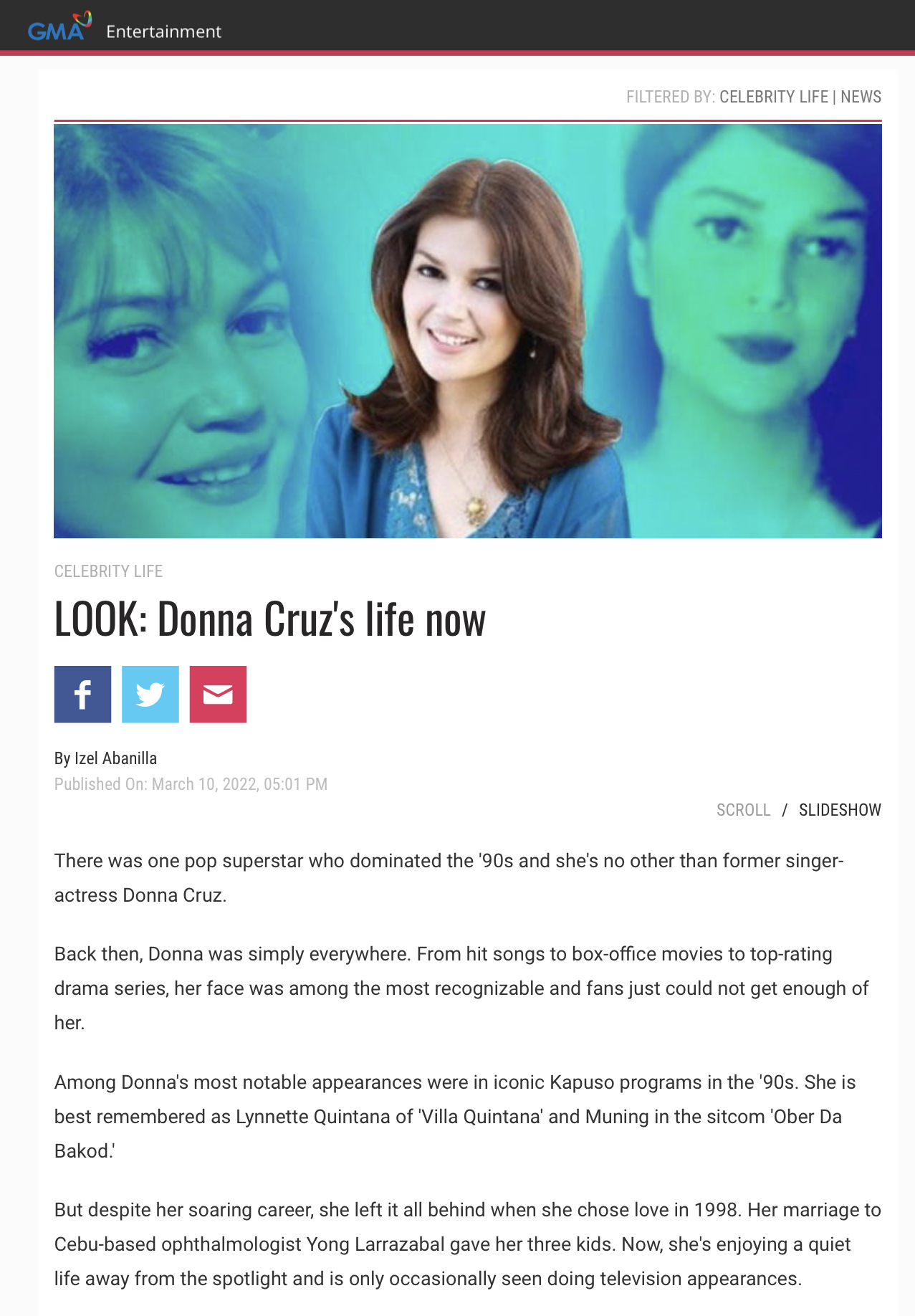Image resolution: width=915 pixels, height=1316 pixels.
Task: Share the article via the Twitter bird icon
Action: click(150, 692)
